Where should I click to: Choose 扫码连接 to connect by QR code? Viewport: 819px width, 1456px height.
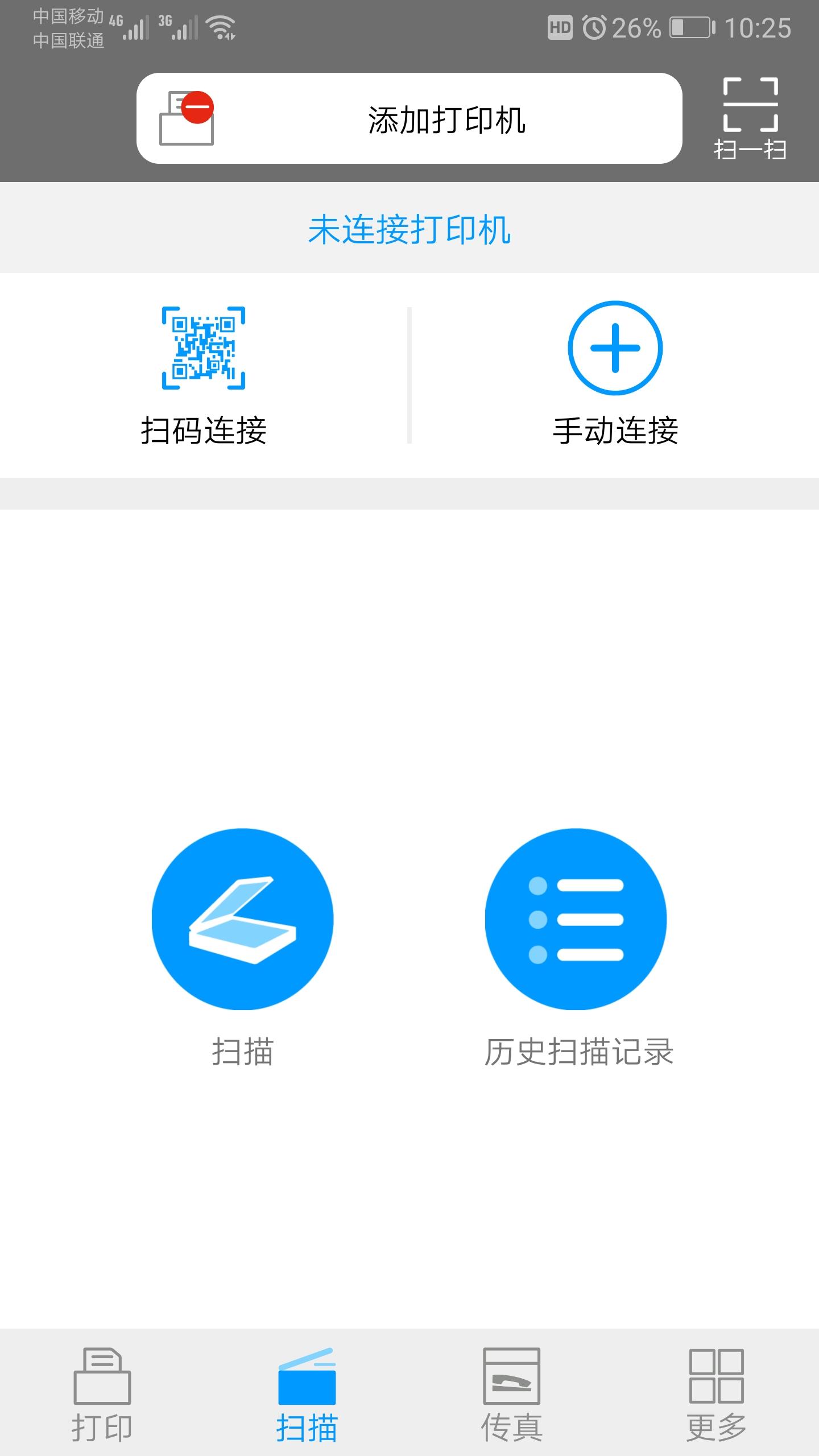coord(204,375)
